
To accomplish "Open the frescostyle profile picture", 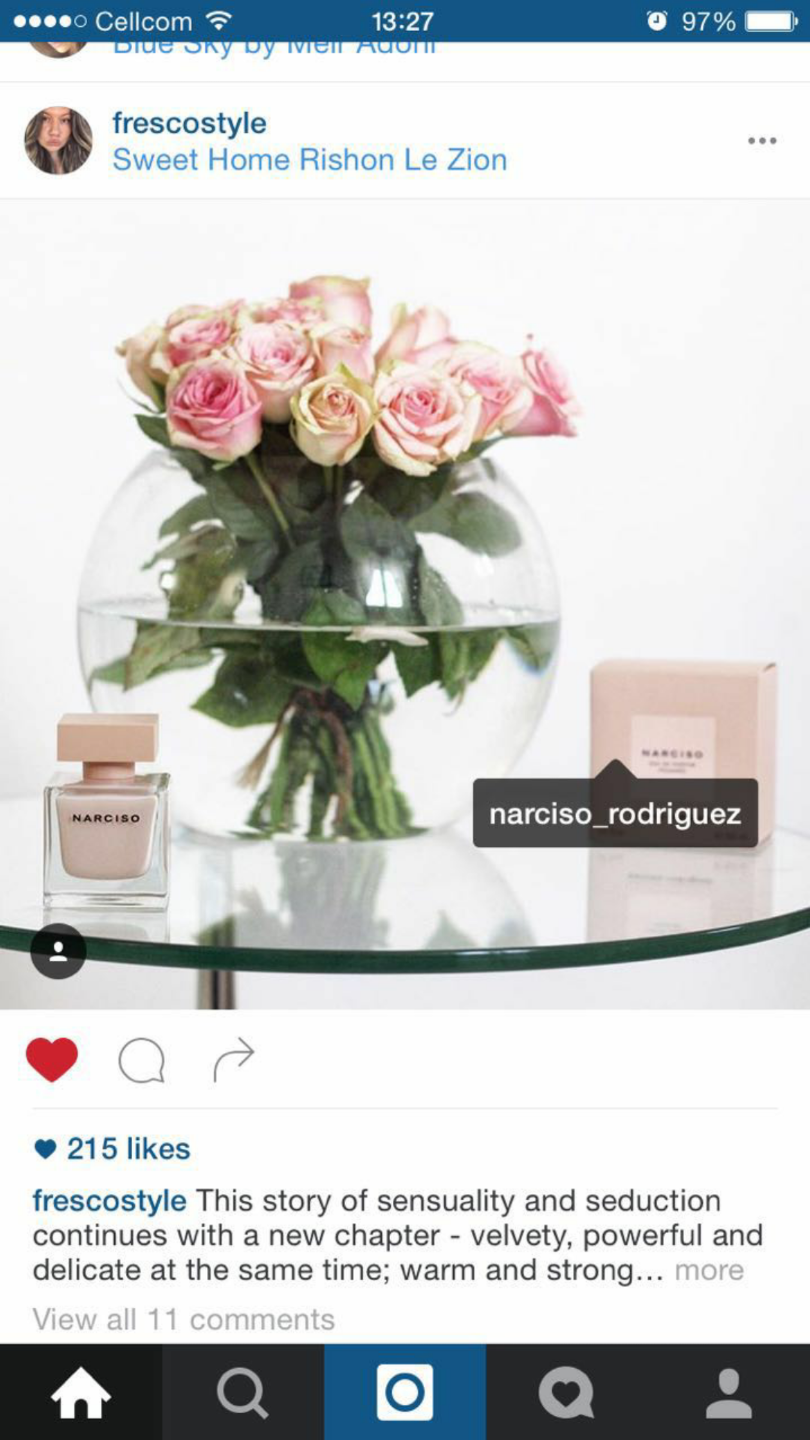I will click(58, 141).
